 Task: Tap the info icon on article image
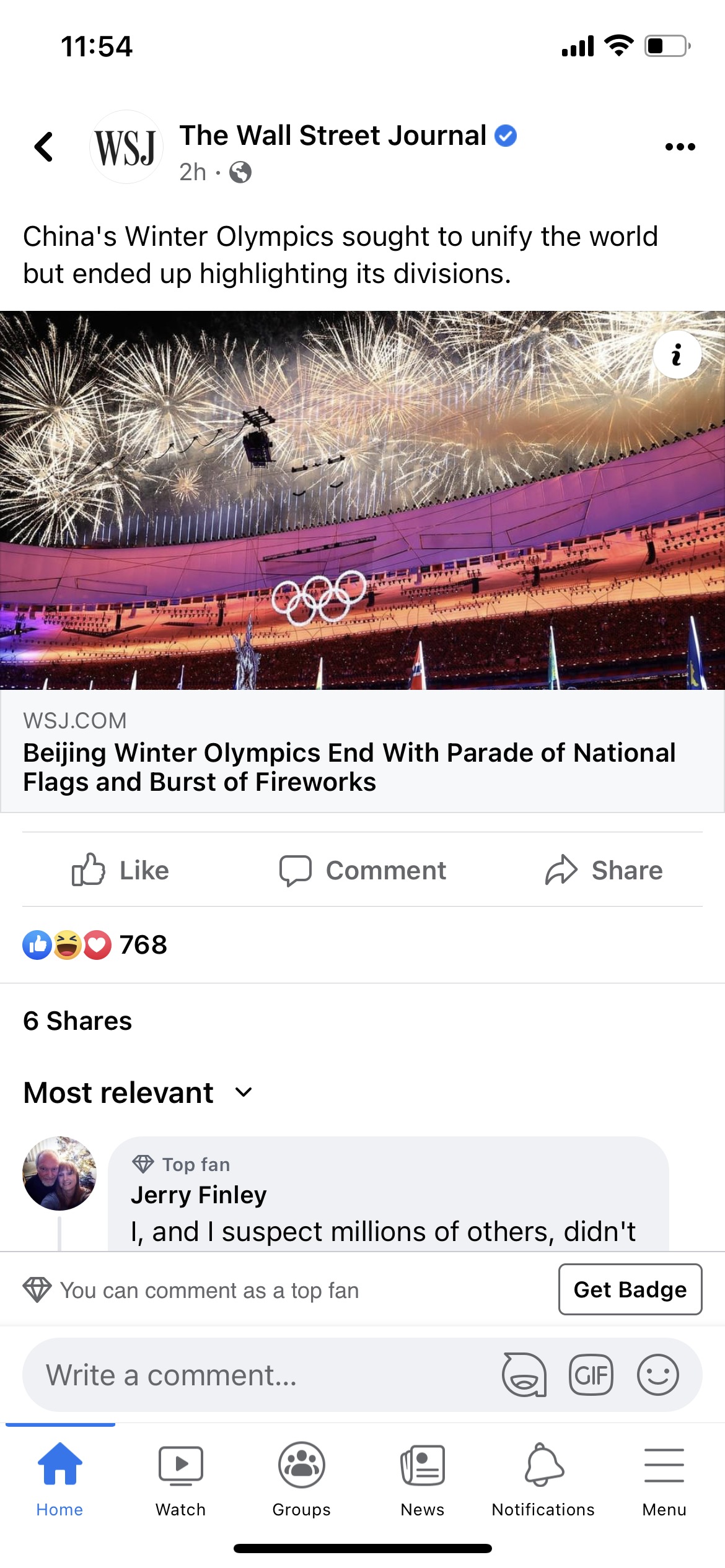677,355
